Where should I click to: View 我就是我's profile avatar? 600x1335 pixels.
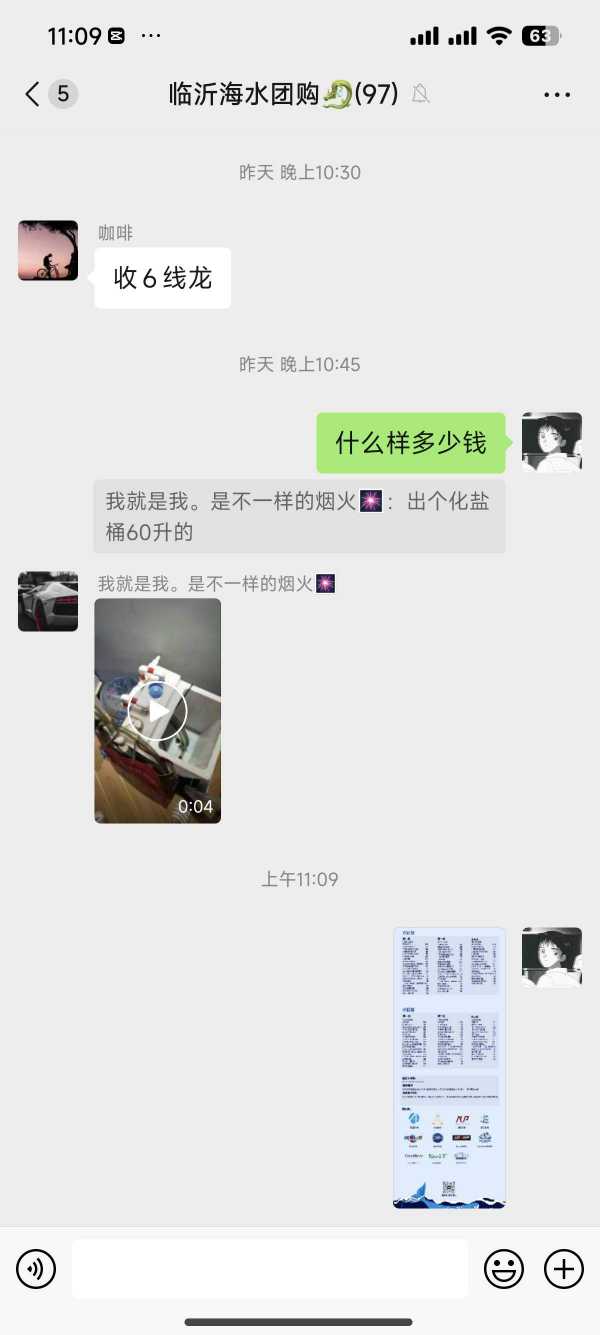click(x=48, y=602)
